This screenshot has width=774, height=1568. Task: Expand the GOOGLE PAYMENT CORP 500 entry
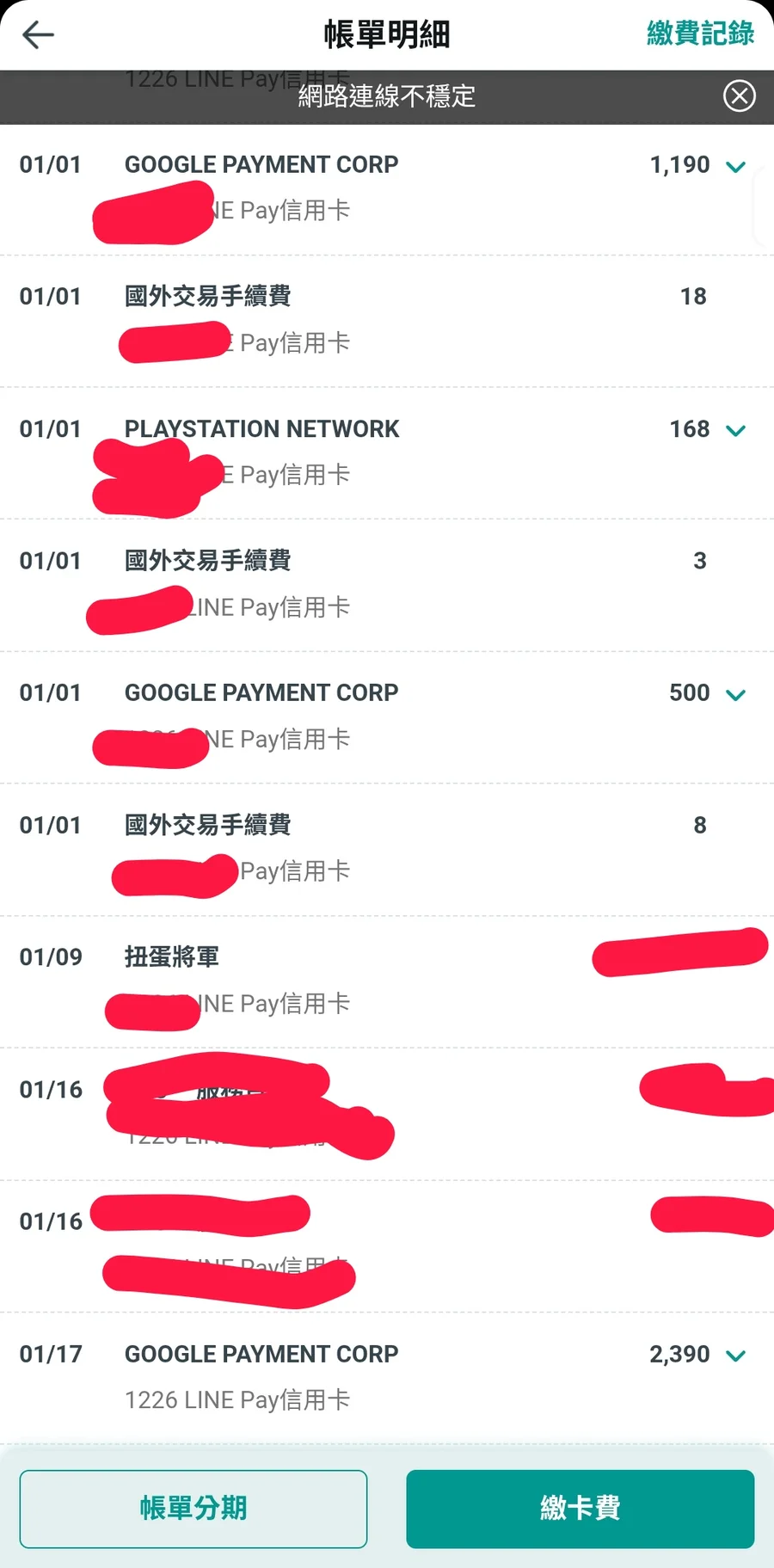[x=735, y=694]
